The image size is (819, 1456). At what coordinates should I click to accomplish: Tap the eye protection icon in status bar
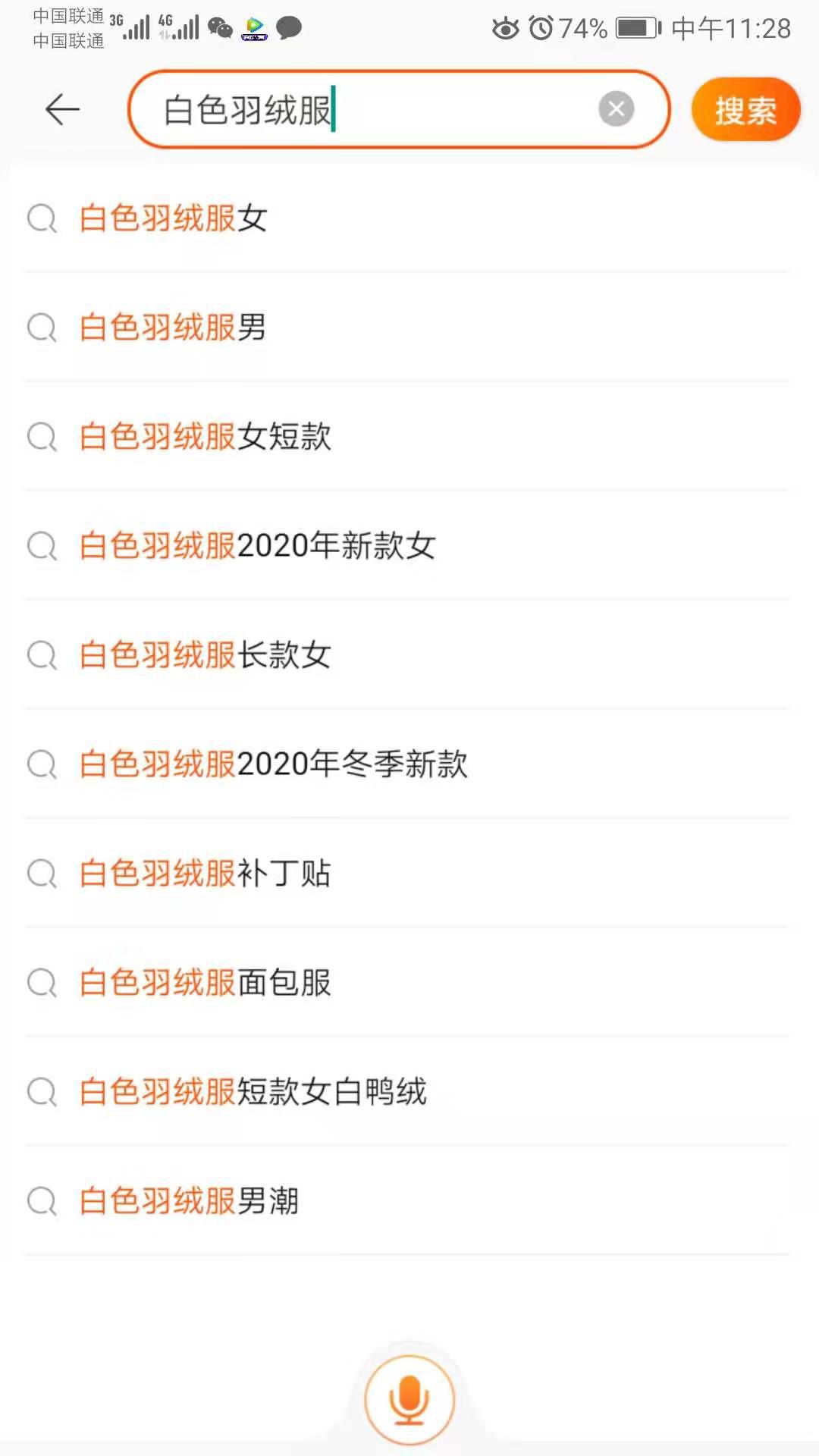[507, 28]
